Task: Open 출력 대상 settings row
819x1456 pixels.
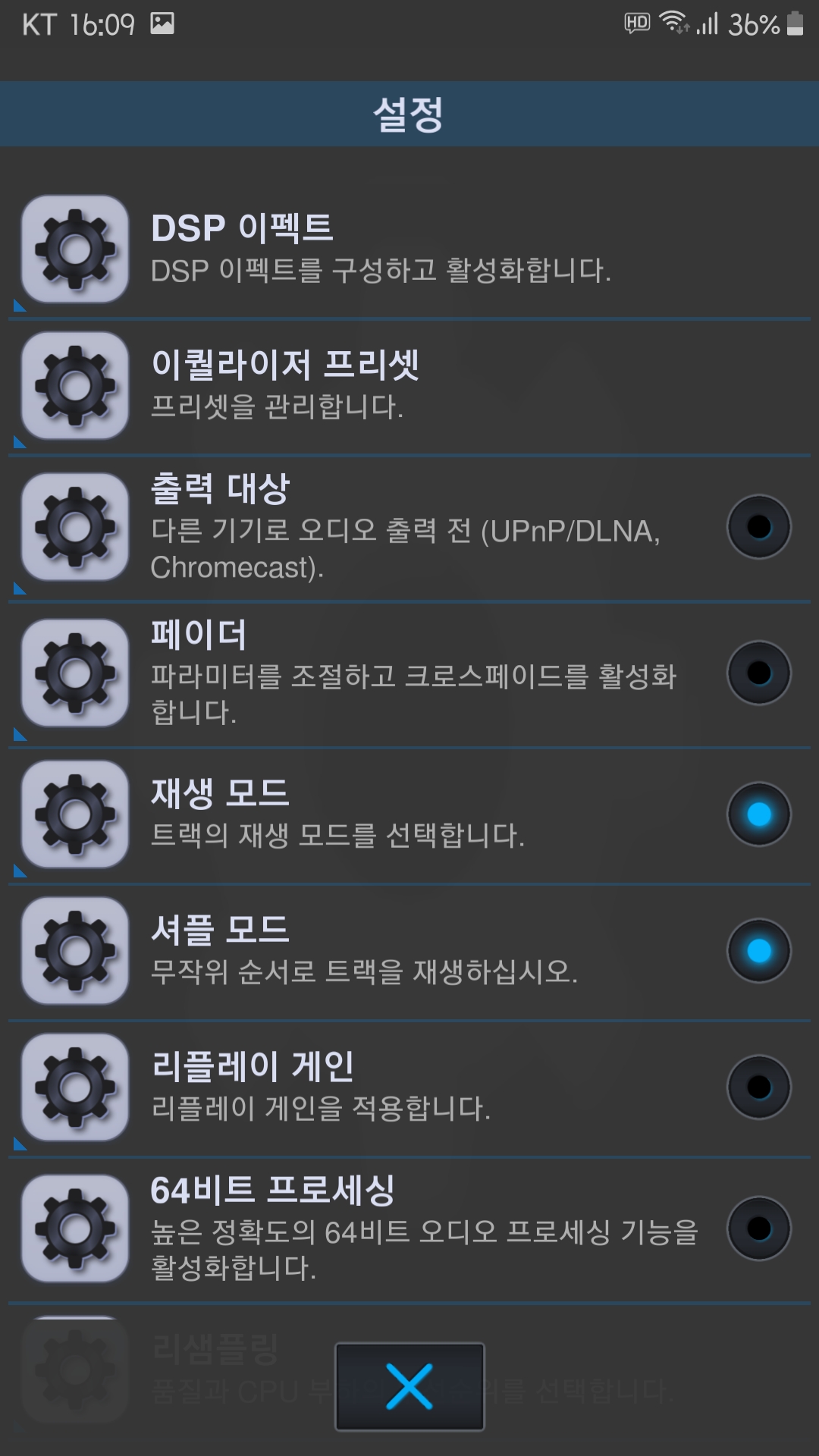Action: (x=379, y=527)
